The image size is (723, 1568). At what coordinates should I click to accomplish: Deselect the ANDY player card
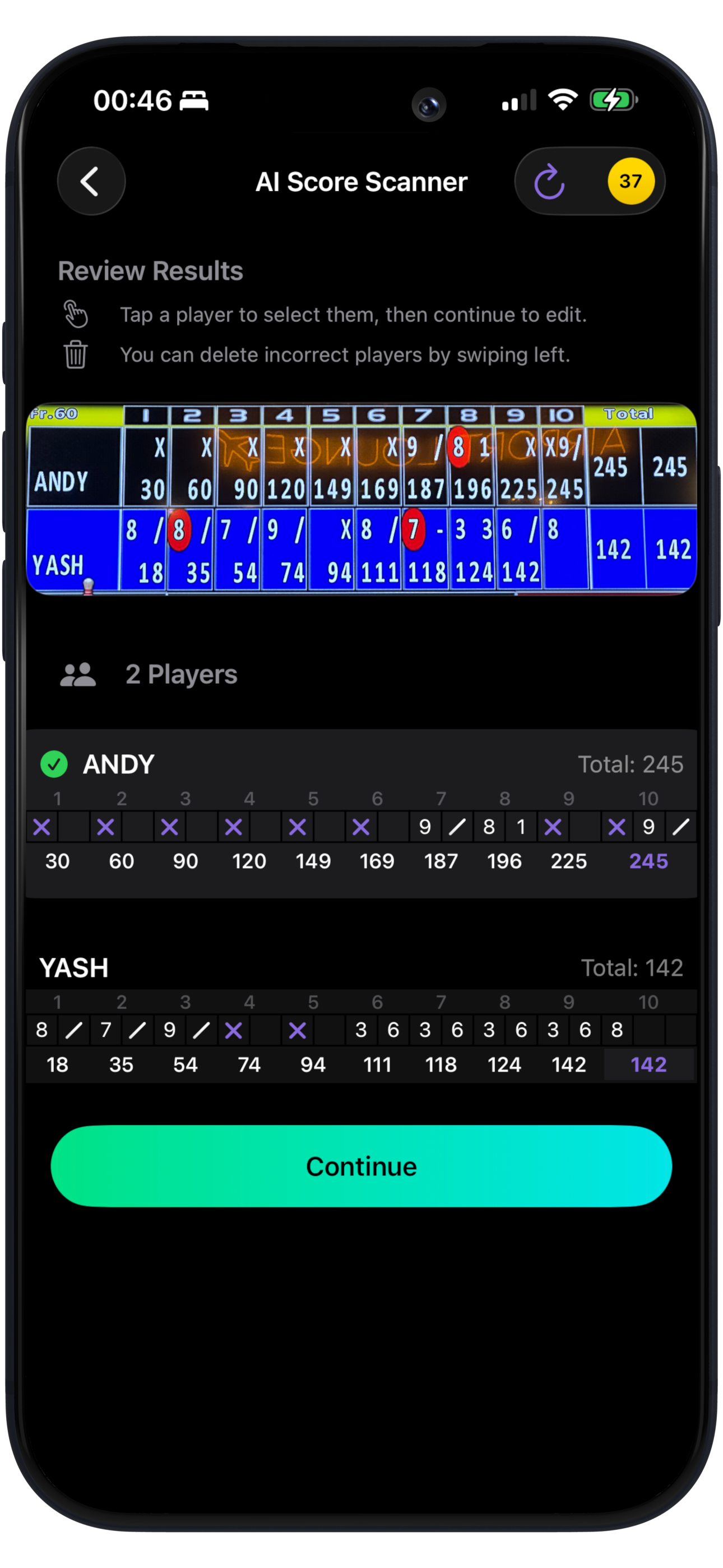[243, 764]
